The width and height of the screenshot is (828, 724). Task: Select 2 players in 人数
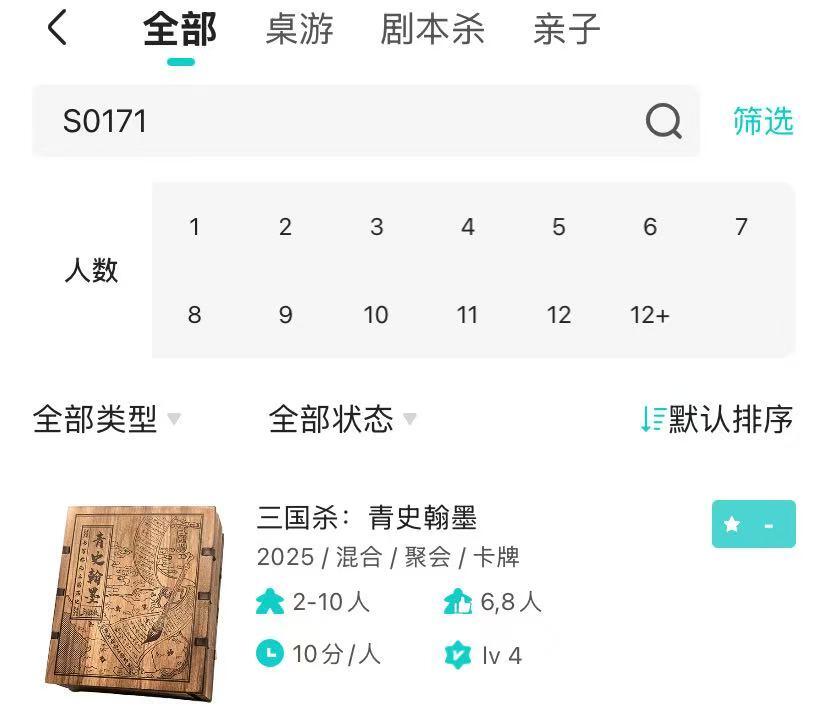pyautogui.click(x=285, y=227)
